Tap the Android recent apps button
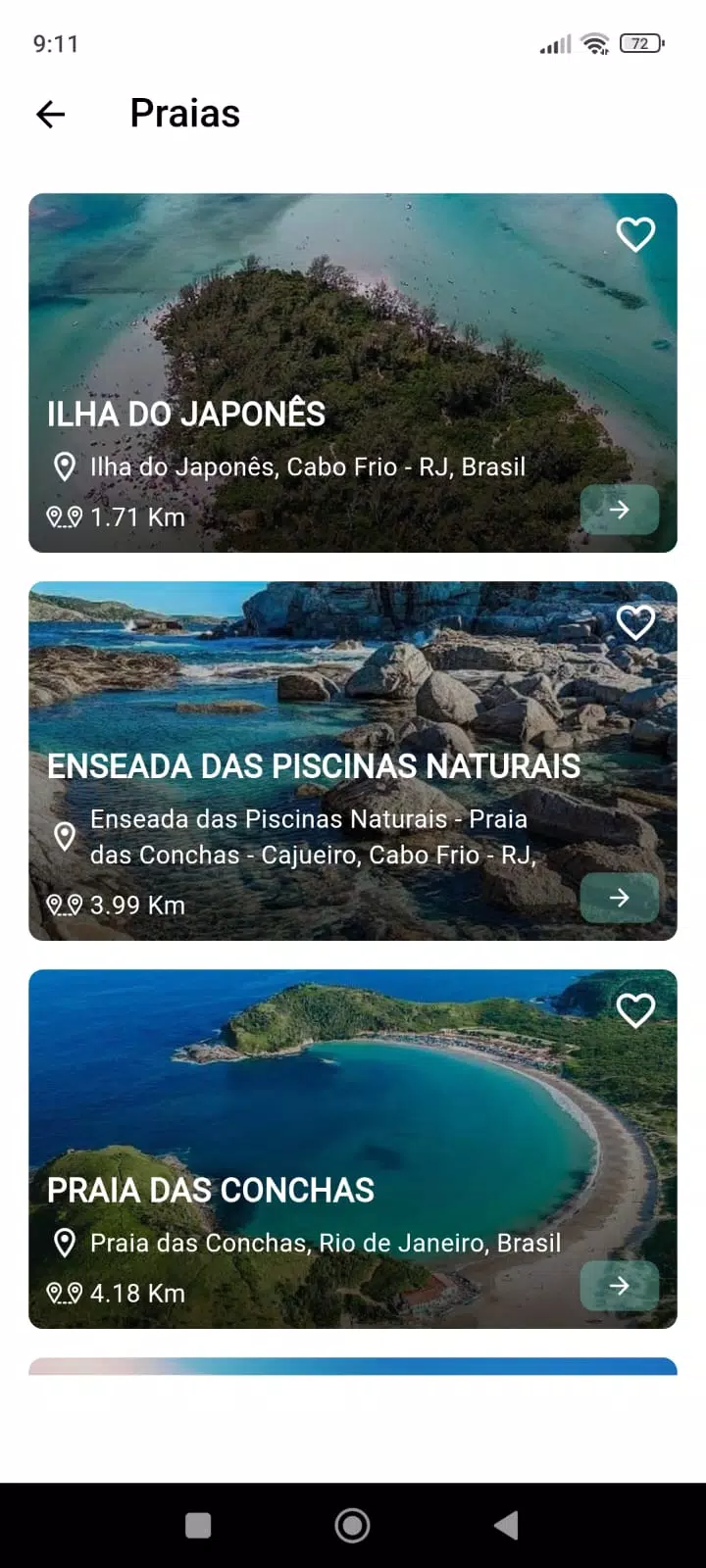 (198, 1525)
